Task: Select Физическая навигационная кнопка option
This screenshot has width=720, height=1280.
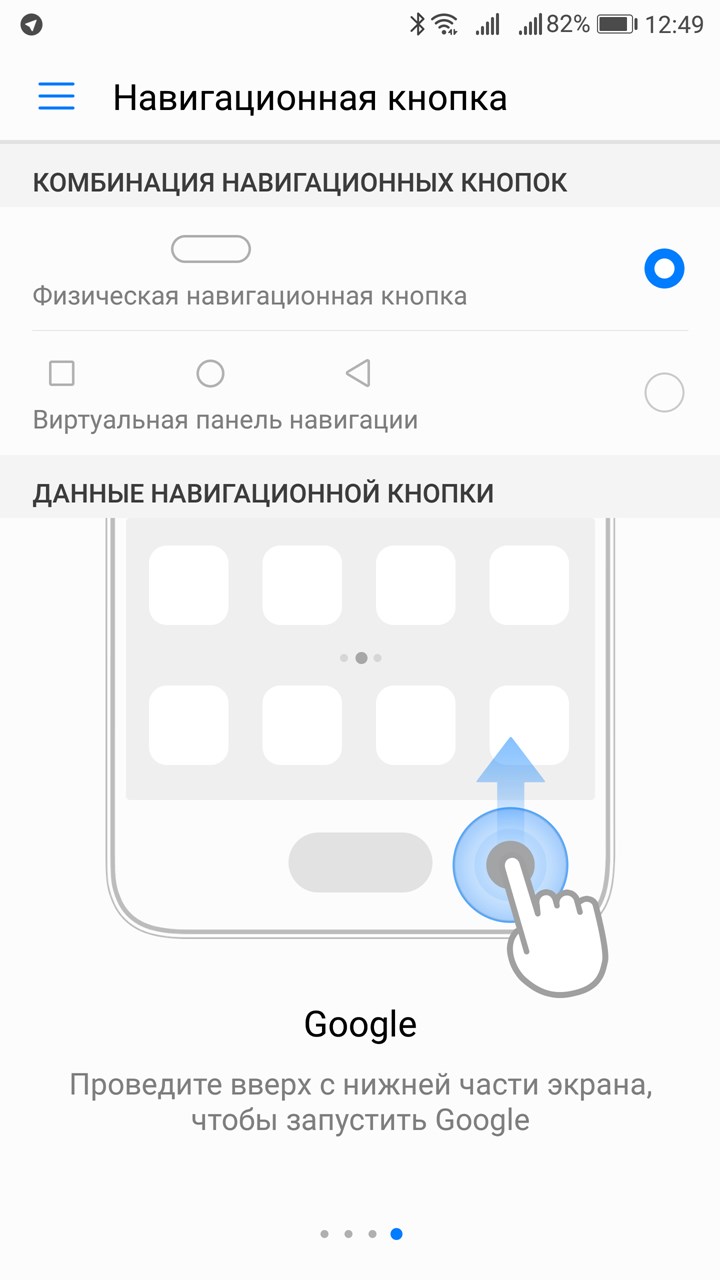Action: pyautogui.click(x=360, y=269)
